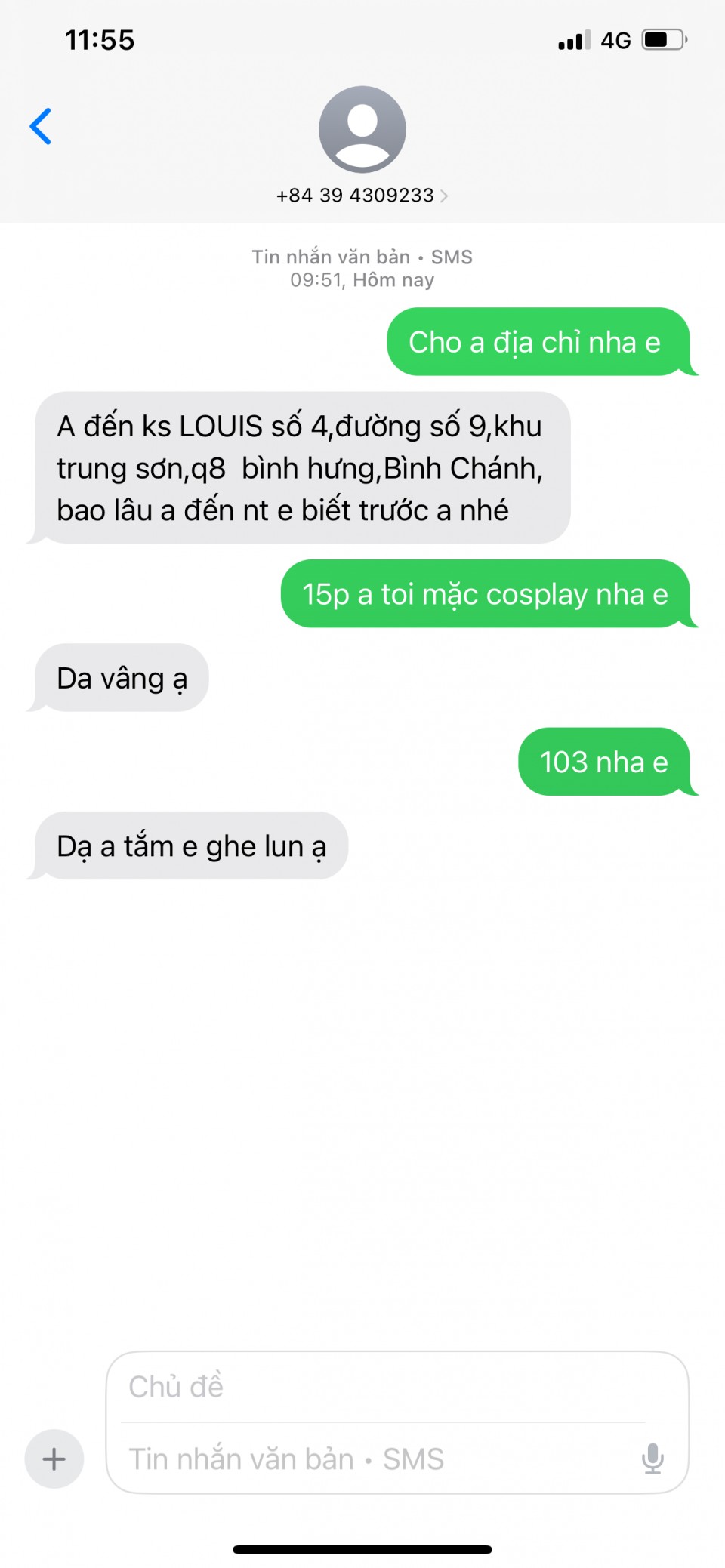This screenshot has height=1568, width=725.
Task: Start voice dictation with the microphone
Action: click(x=652, y=1459)
